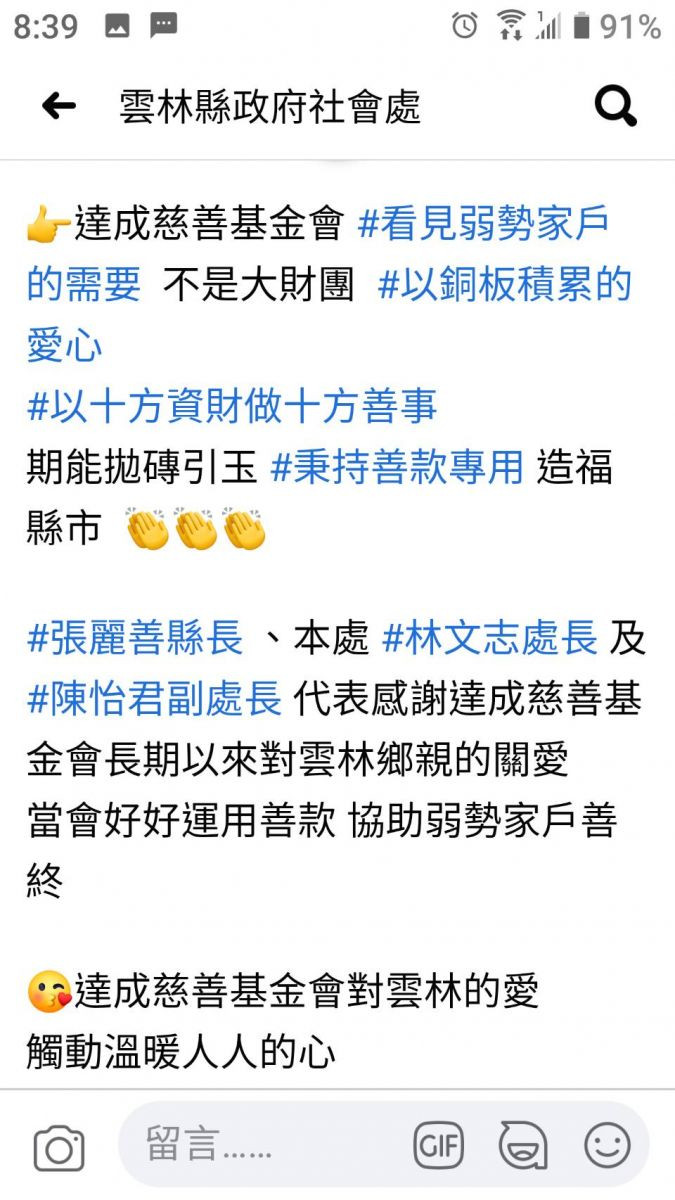This screenshot has width=675, height=1200.
Task: Open hashtag #林文志處長
Action: point(490,637)
